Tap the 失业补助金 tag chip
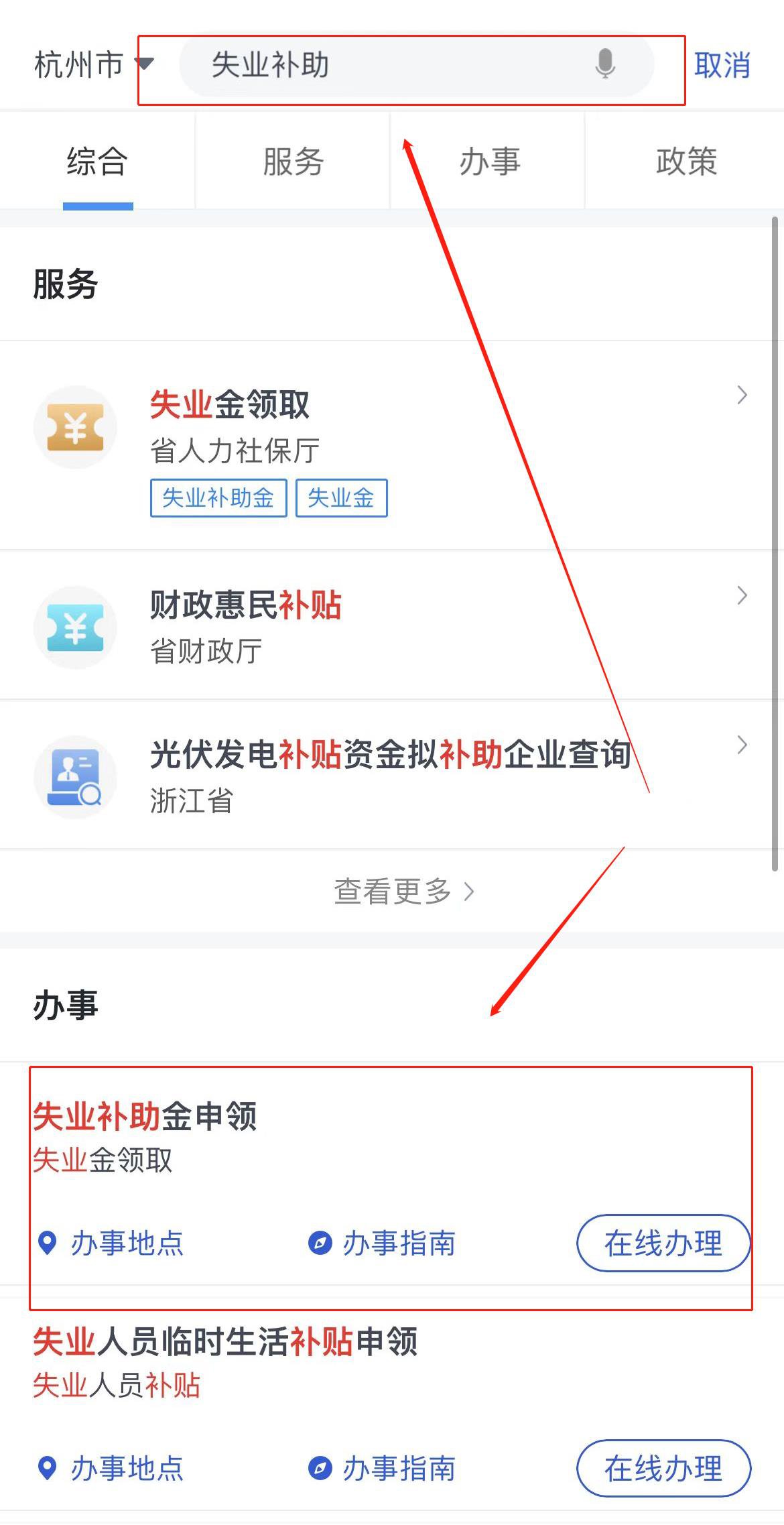This screenshot has height=1525, width=784. [218, 498]
